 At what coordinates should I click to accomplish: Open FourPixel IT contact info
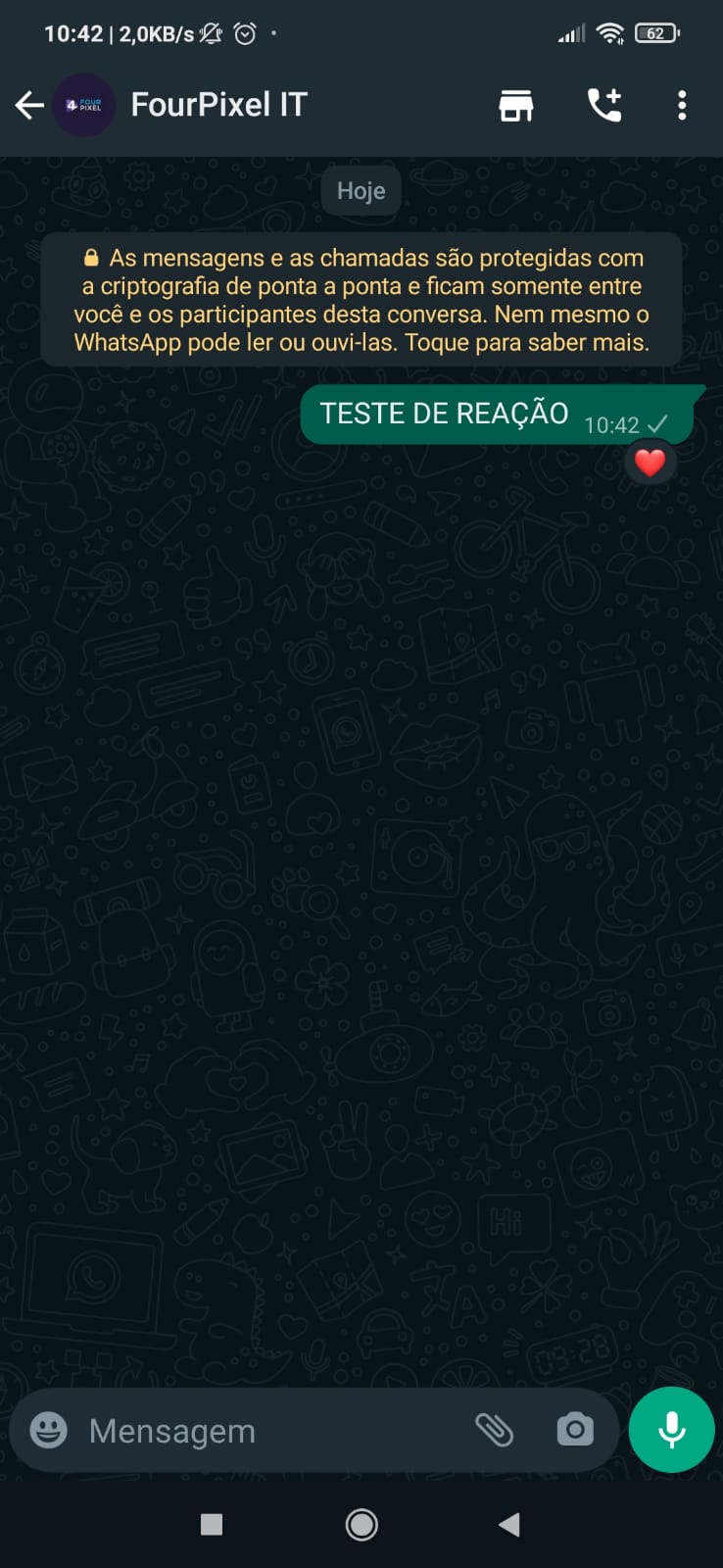pyautogui.click(x=218, y=105)
